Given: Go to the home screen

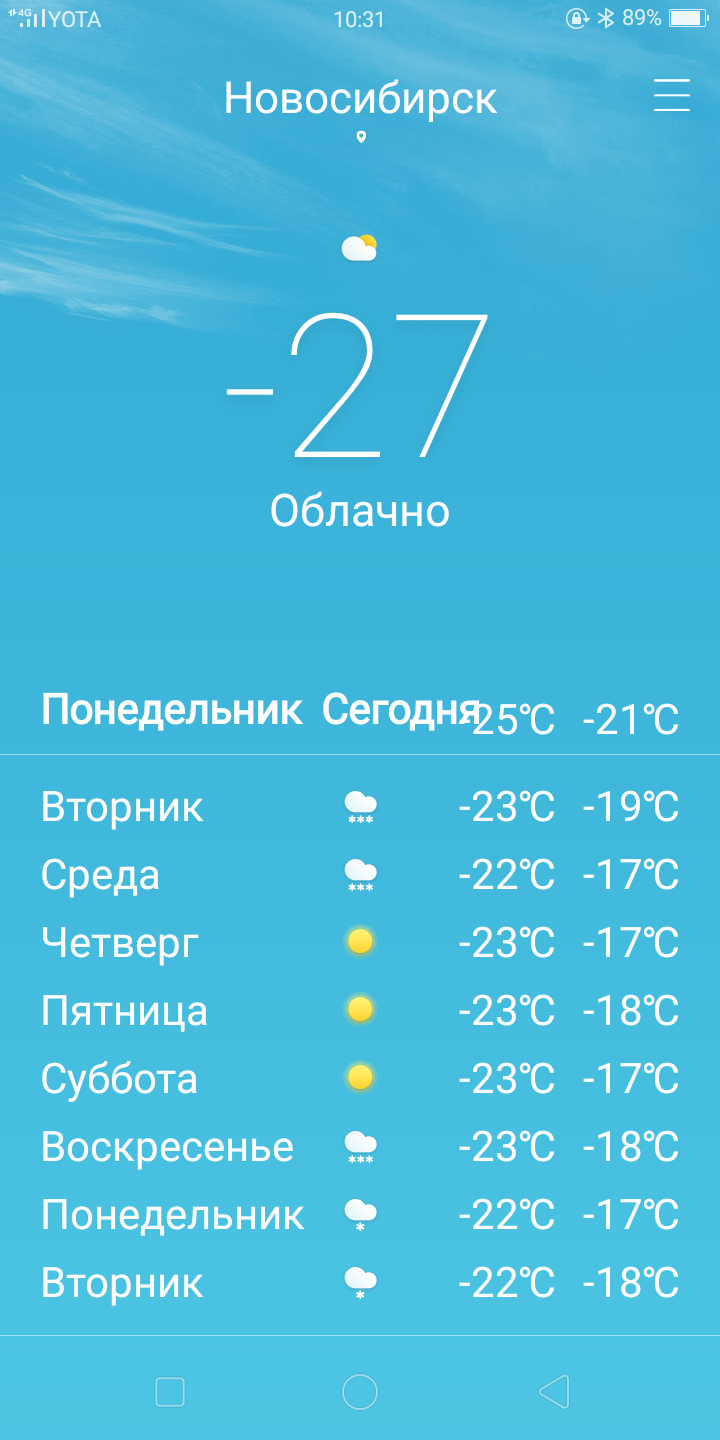Looking at the screenshot, I should [360, 1391].
